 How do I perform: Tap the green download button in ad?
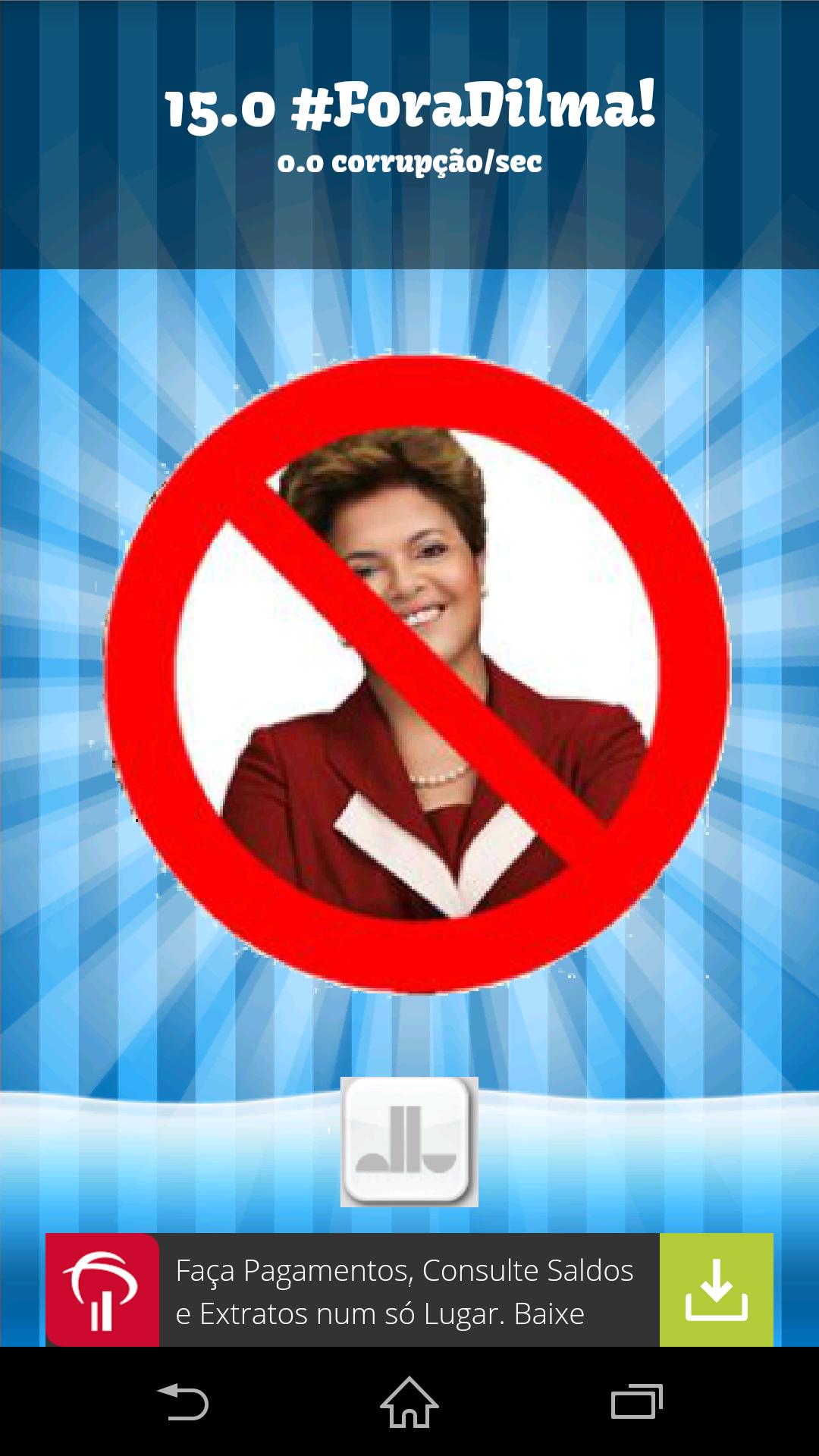click(716, 1290)
